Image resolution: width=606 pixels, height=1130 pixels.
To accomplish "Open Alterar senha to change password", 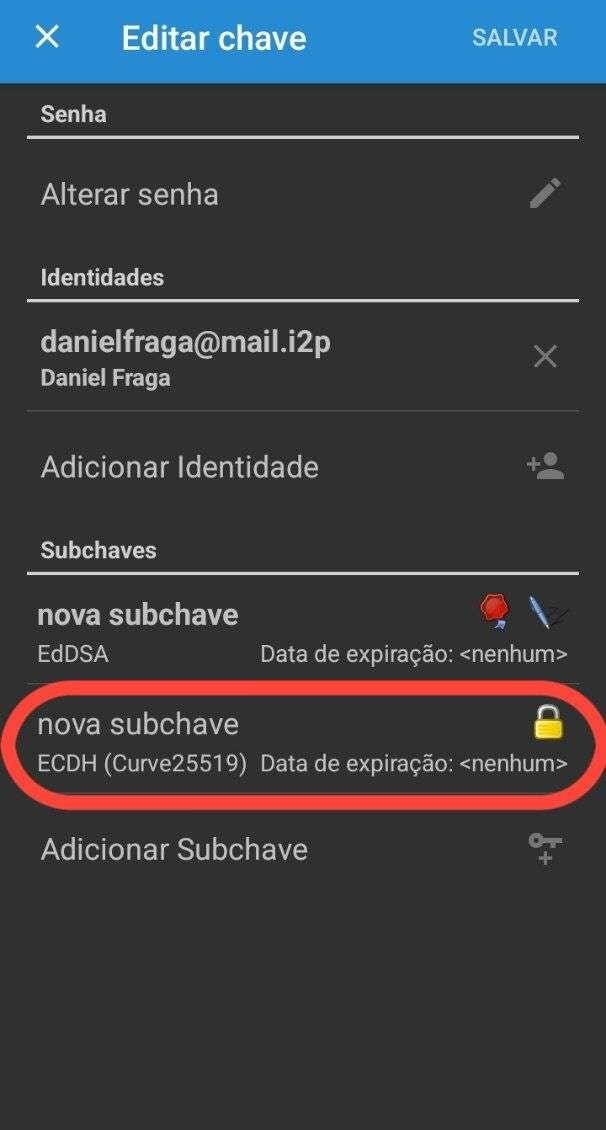I will tap(303, 195).
